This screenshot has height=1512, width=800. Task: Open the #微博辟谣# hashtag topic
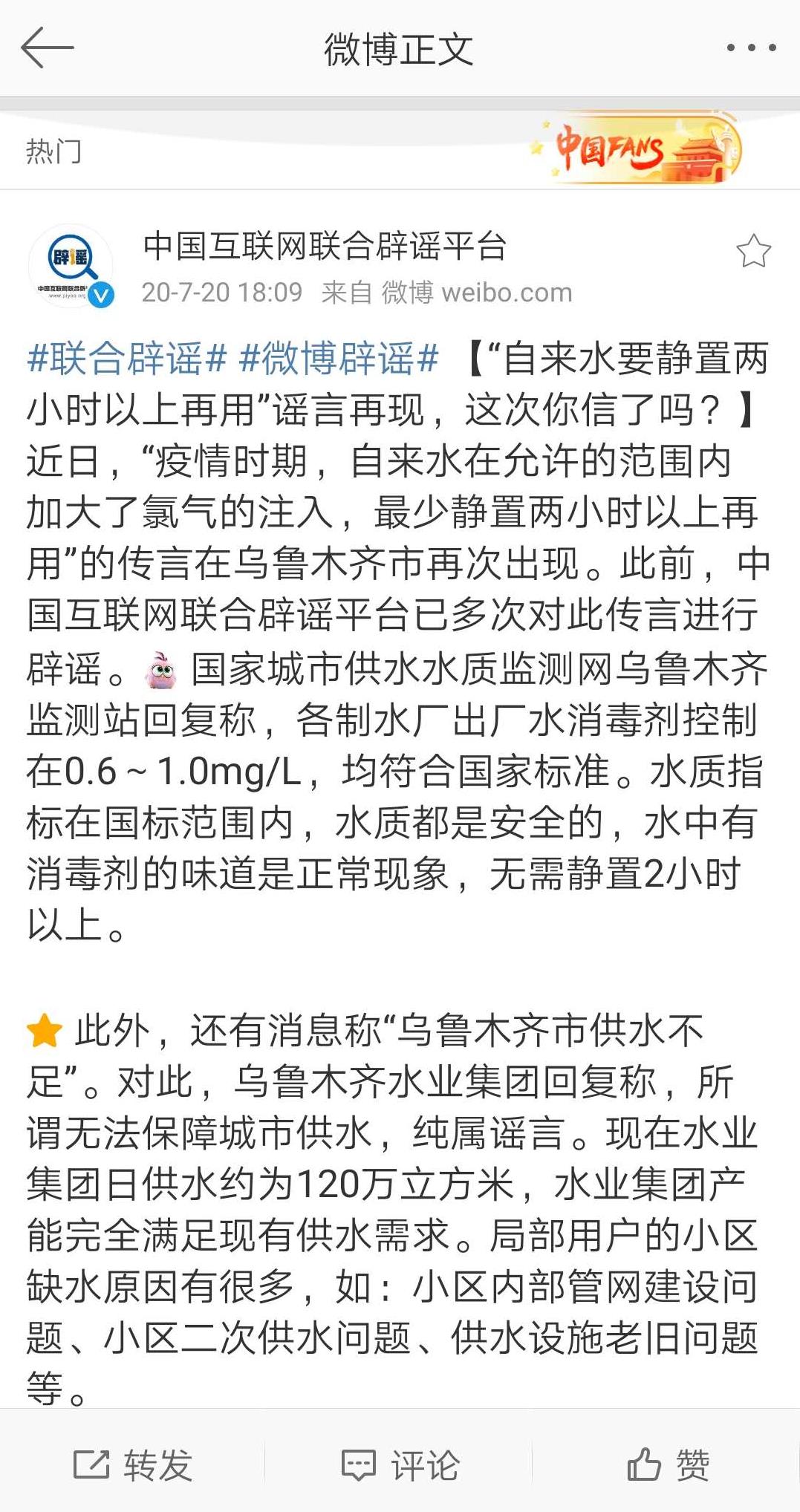(339, 359)
